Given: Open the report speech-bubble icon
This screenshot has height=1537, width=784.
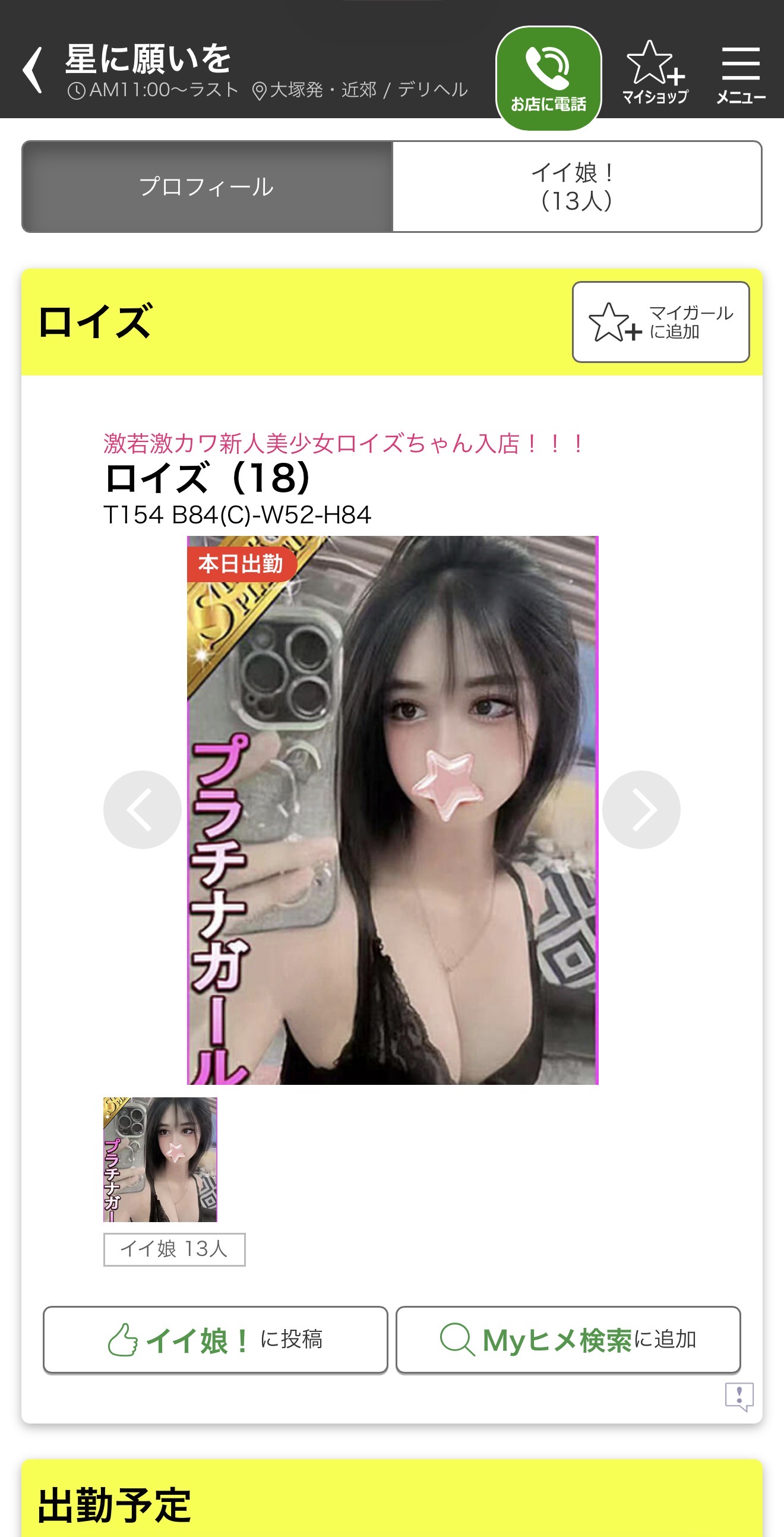Looking at the screenshot, I should point(739,1397).
